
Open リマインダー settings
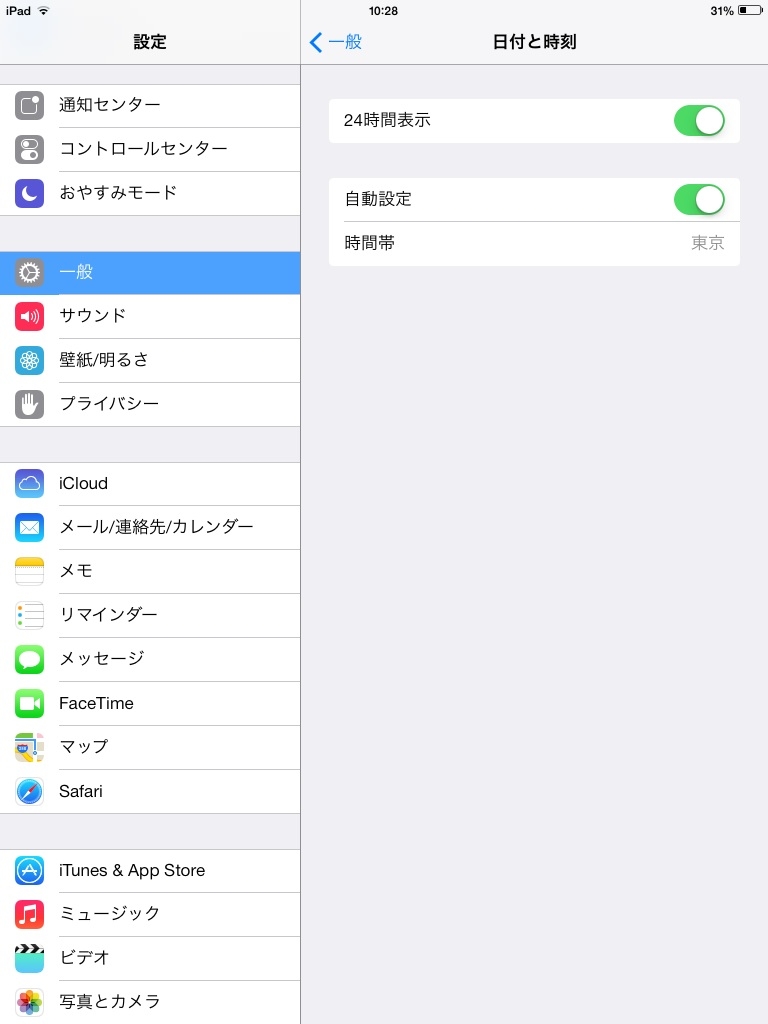tap(150, 615)
